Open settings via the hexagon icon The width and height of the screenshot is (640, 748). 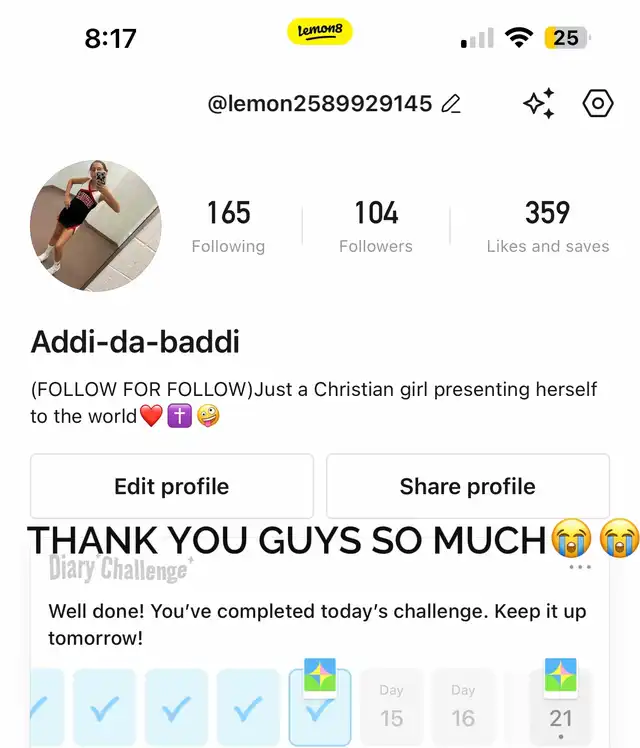(x=597, y=103)
